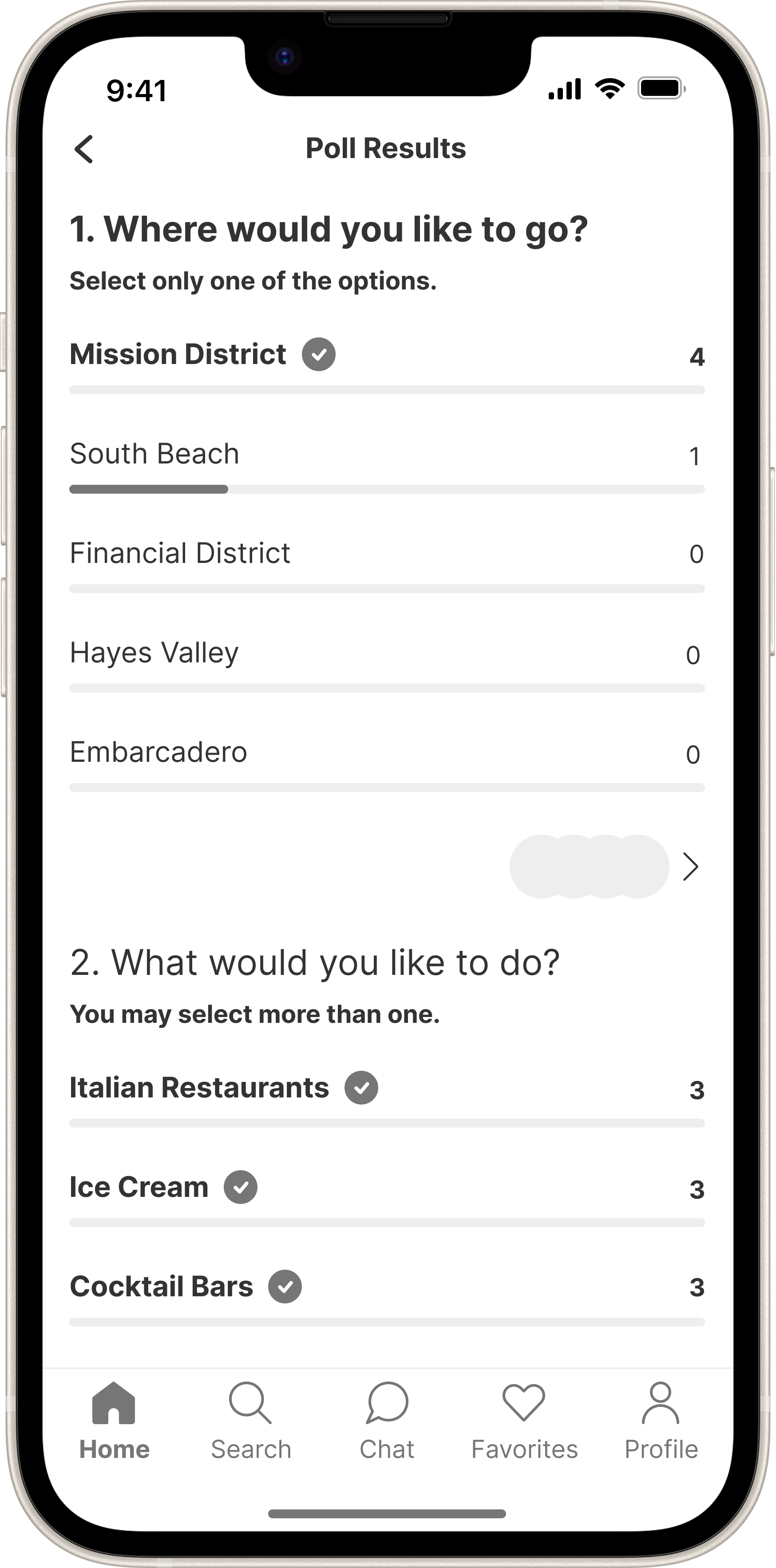This screenshot has width=776, height=1568.
Task: Select the Mission District option
Action: click(x=178, y=355)
